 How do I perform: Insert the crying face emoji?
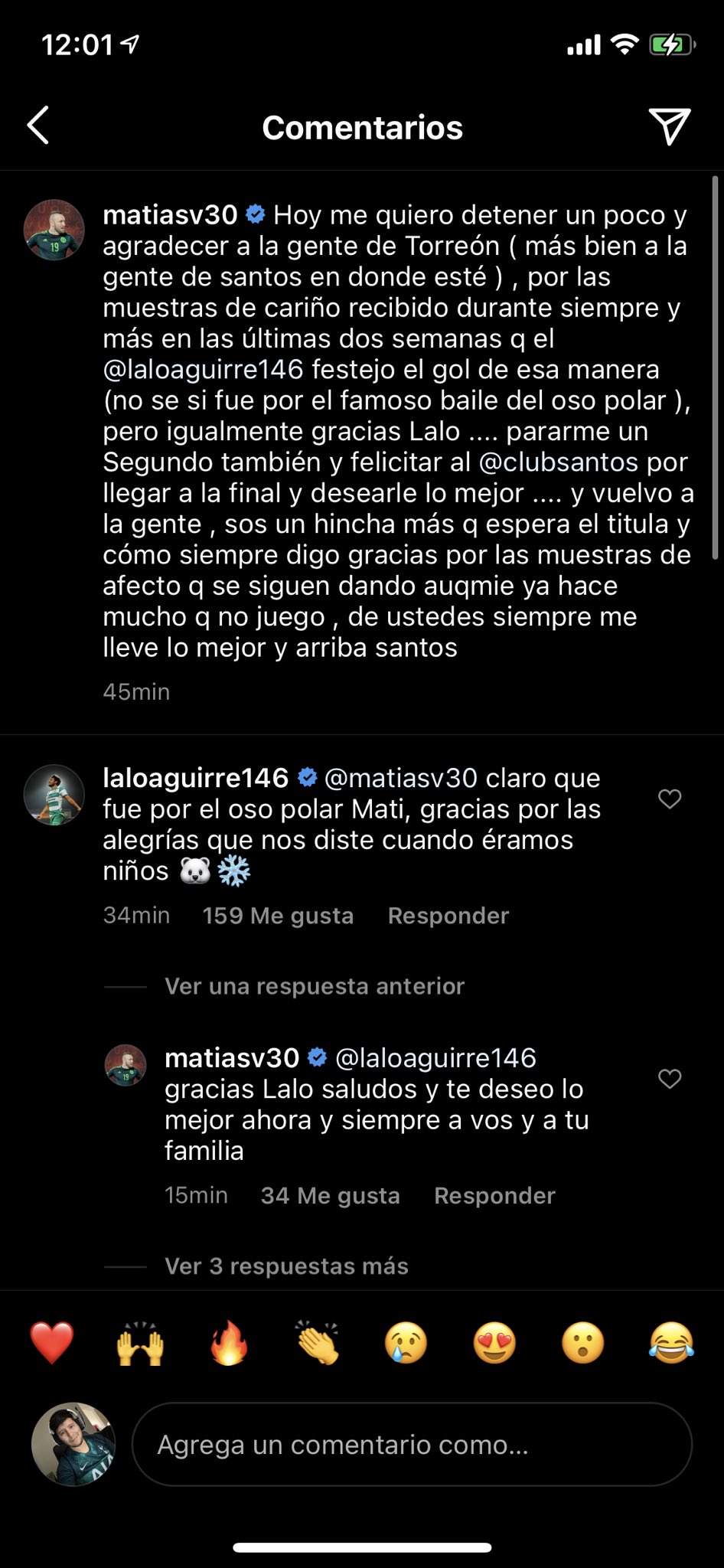coord(406,1343)
